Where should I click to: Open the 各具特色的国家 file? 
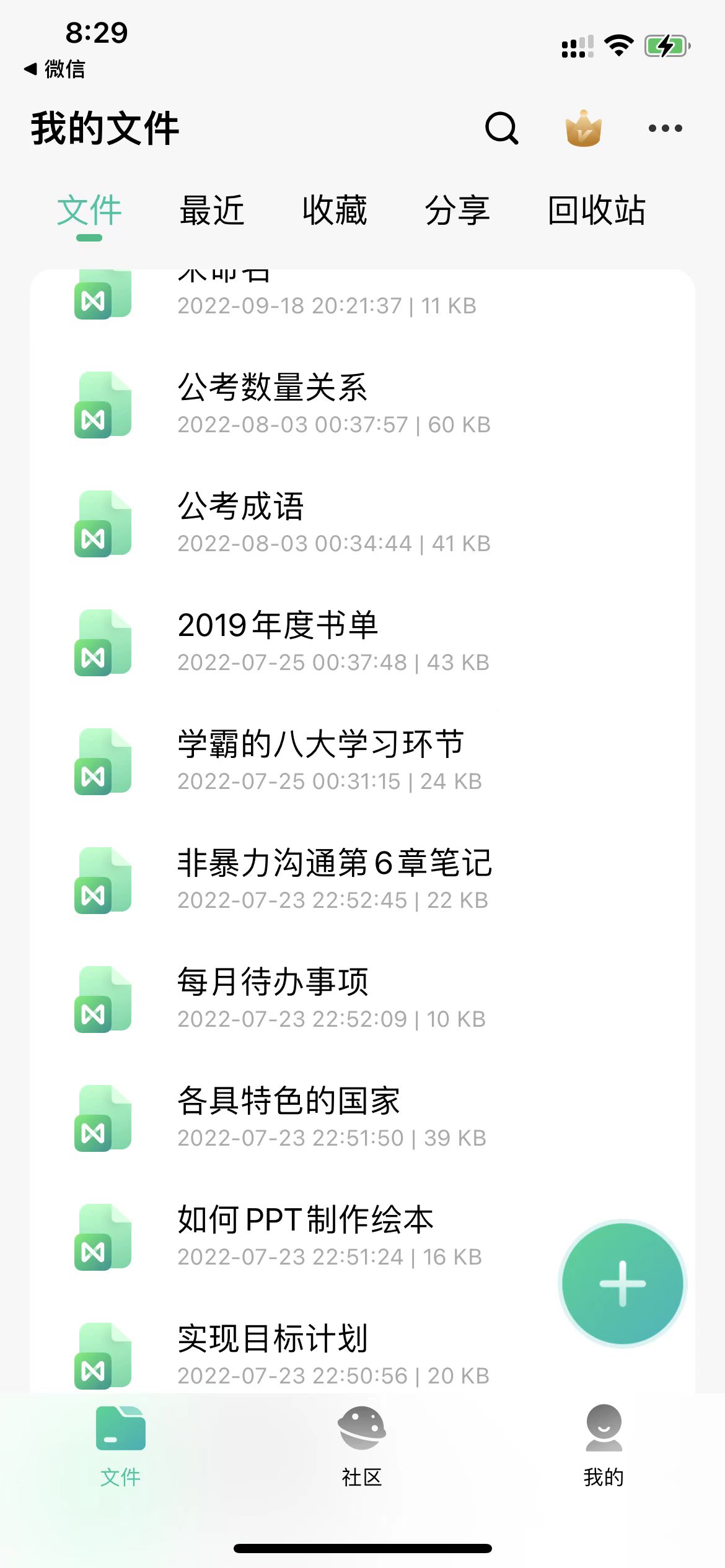(x=289, y=1116)
